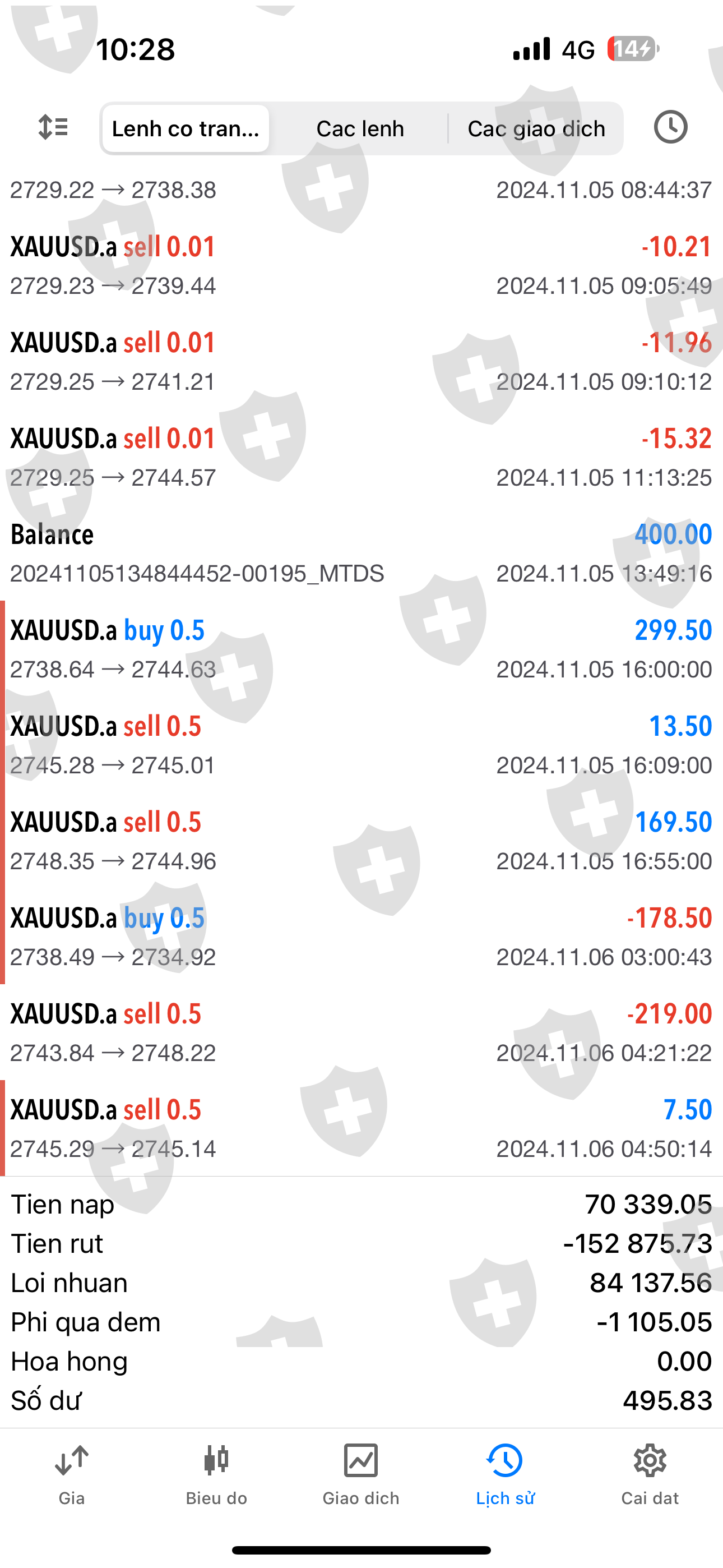The image size is (723, 1568).
Task: Select the Lenh co tran... segment
Action: coord(186,129)
